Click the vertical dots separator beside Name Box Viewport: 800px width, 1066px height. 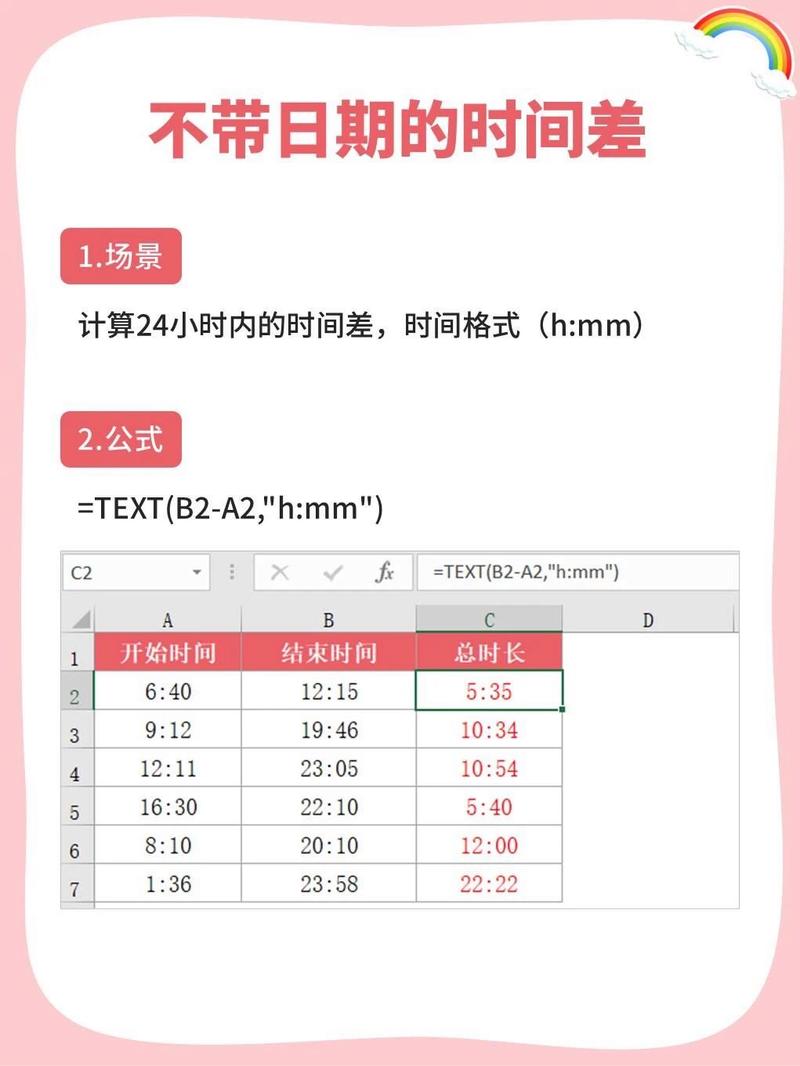click(x=230, y=572)
